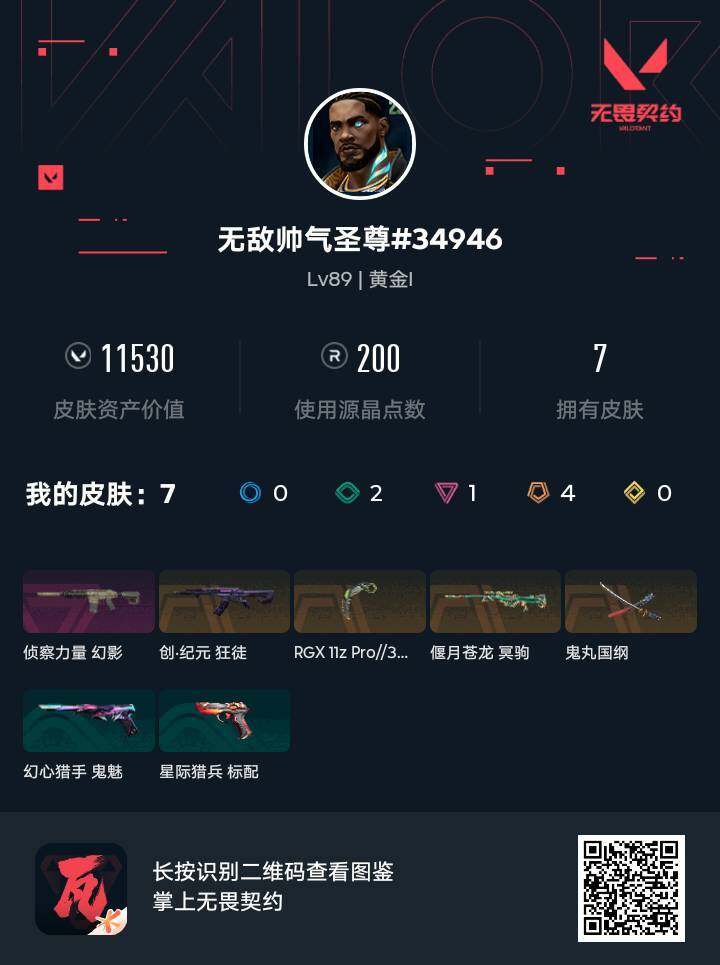Open the 侦察力量 幻影 skin thumbnail
Screen dimensions: 720x965
(x=88, y=601)
